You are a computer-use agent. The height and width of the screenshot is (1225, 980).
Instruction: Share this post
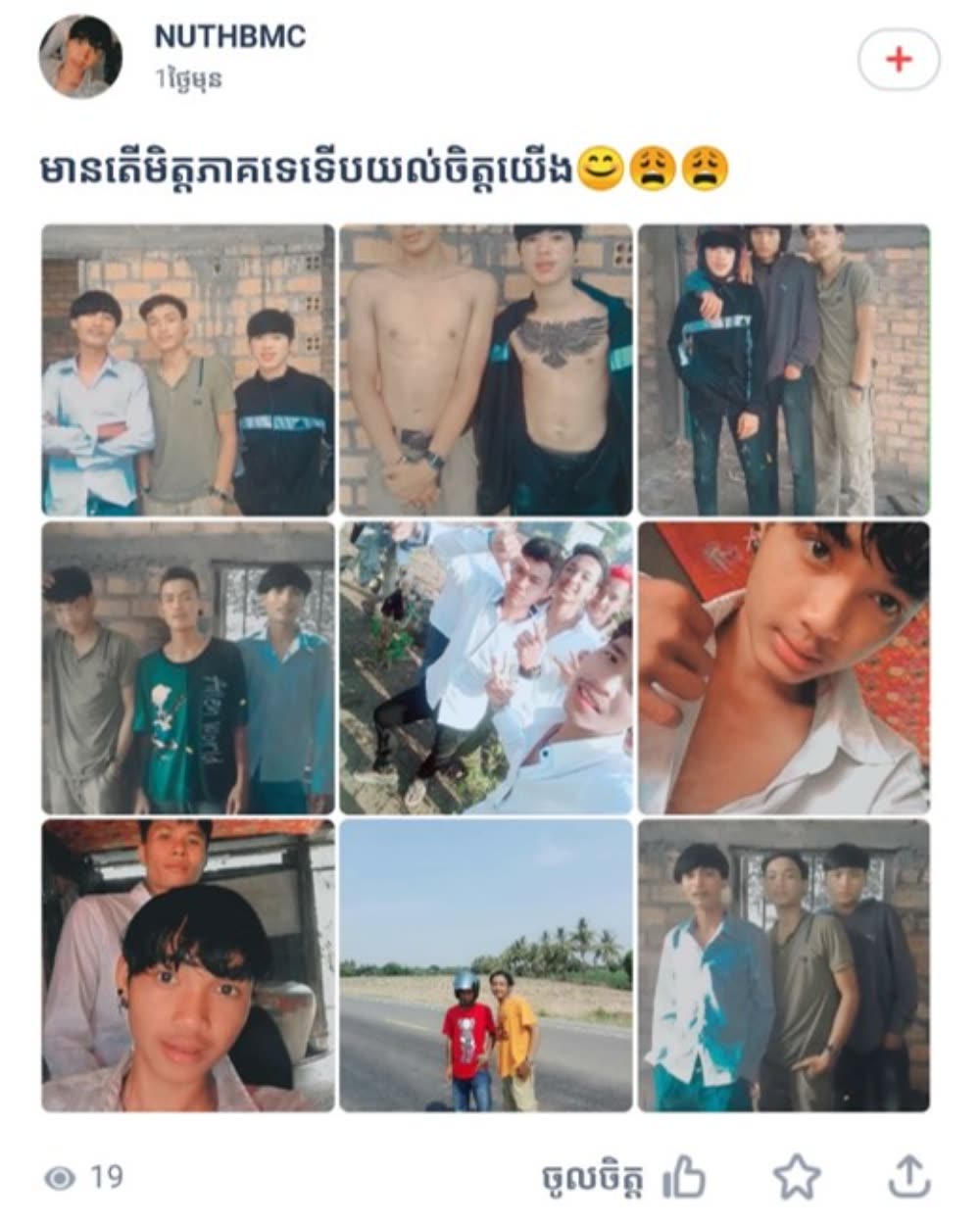907,1176
